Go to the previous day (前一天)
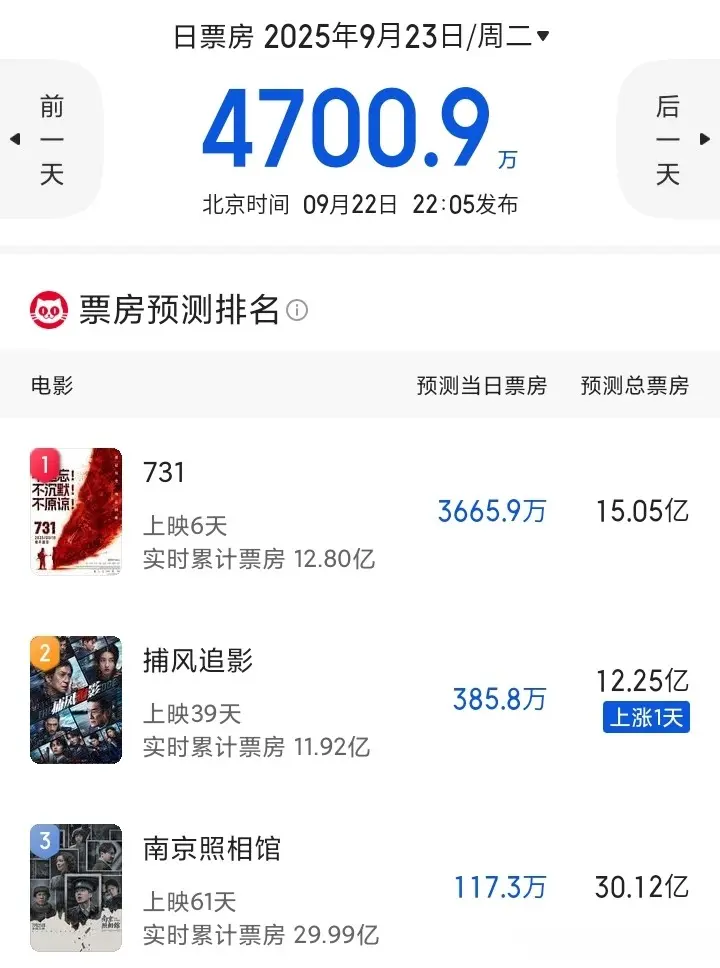 [50, 140]
